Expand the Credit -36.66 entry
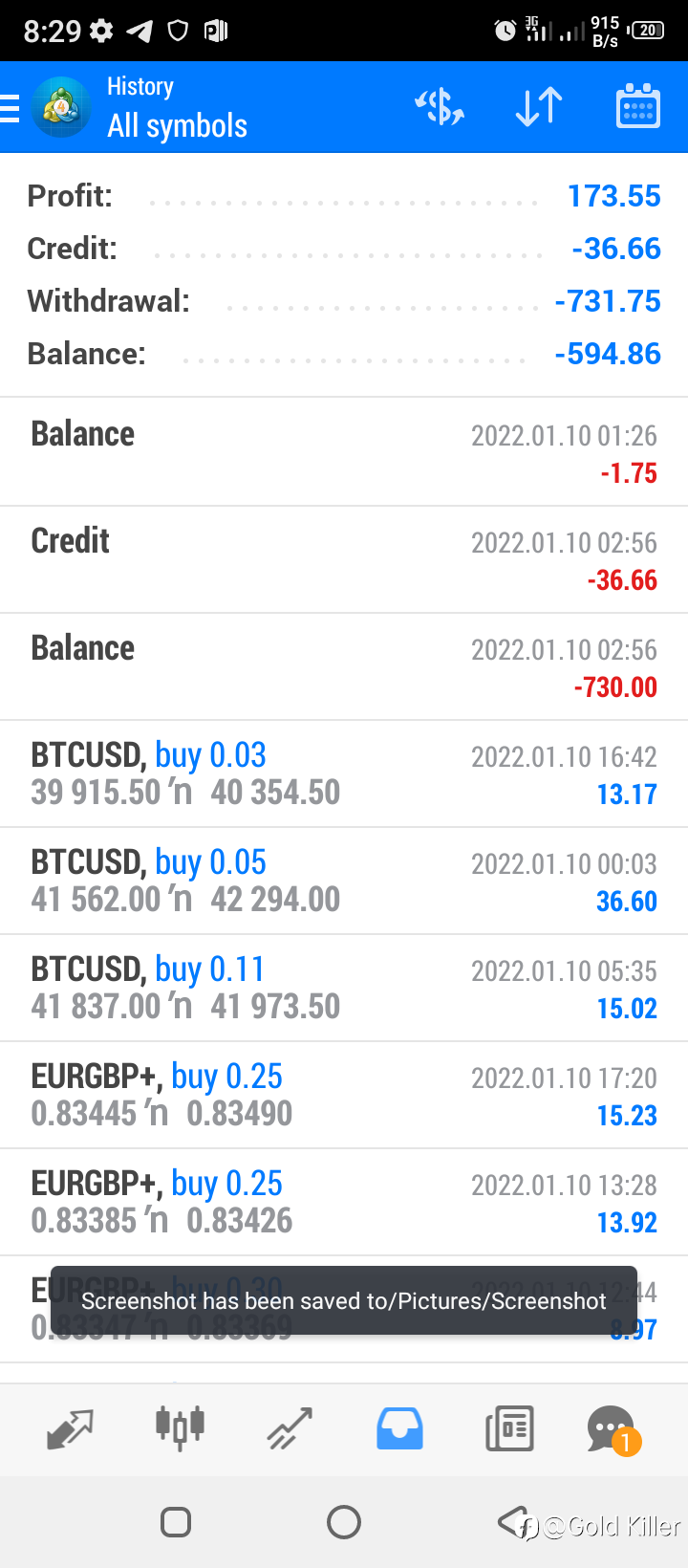Image resolution: width=688 pixels, height=1568 pixels. [x=344, y=559]
